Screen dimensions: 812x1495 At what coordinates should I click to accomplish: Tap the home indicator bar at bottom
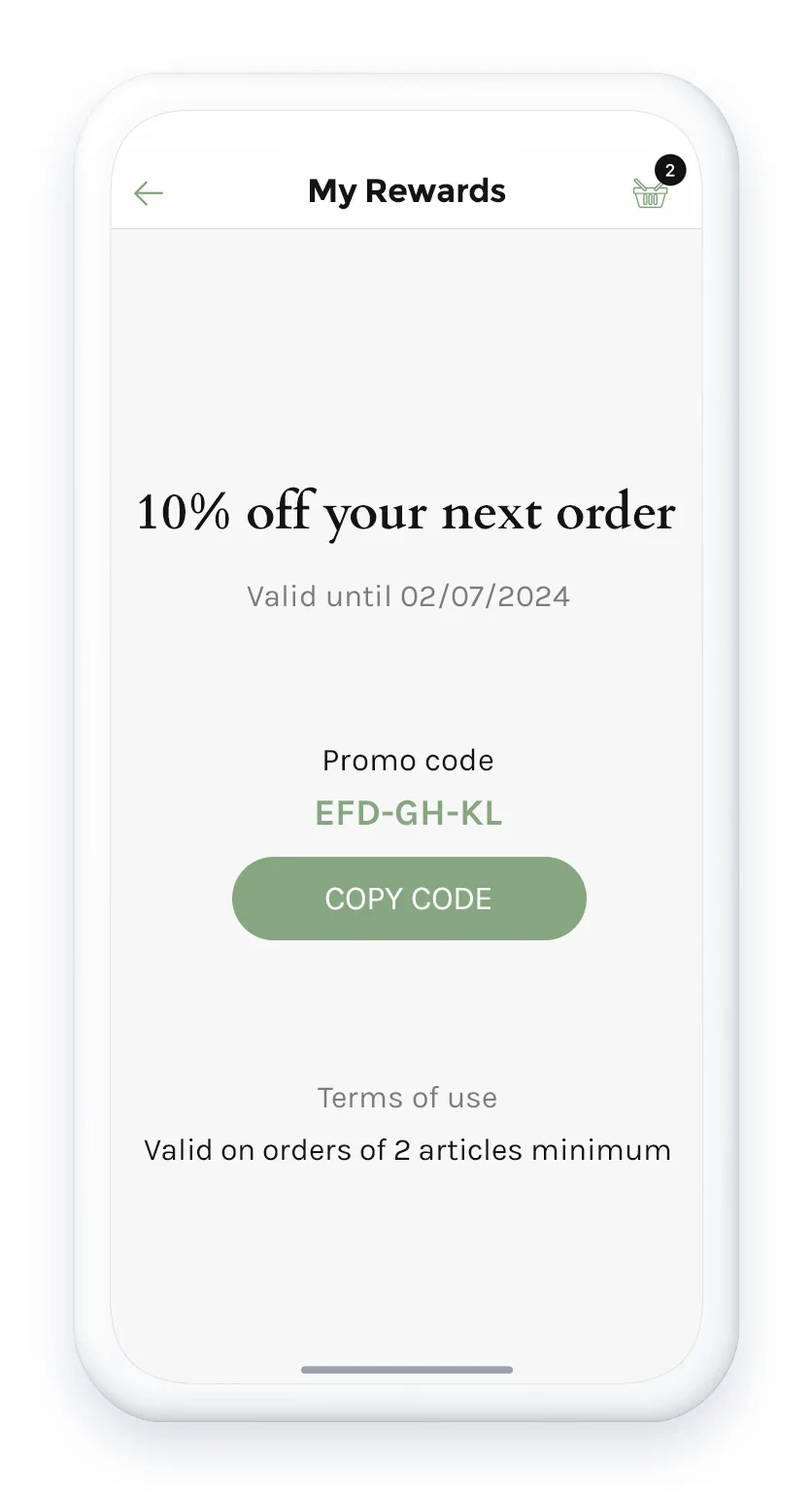(408, 1370)
